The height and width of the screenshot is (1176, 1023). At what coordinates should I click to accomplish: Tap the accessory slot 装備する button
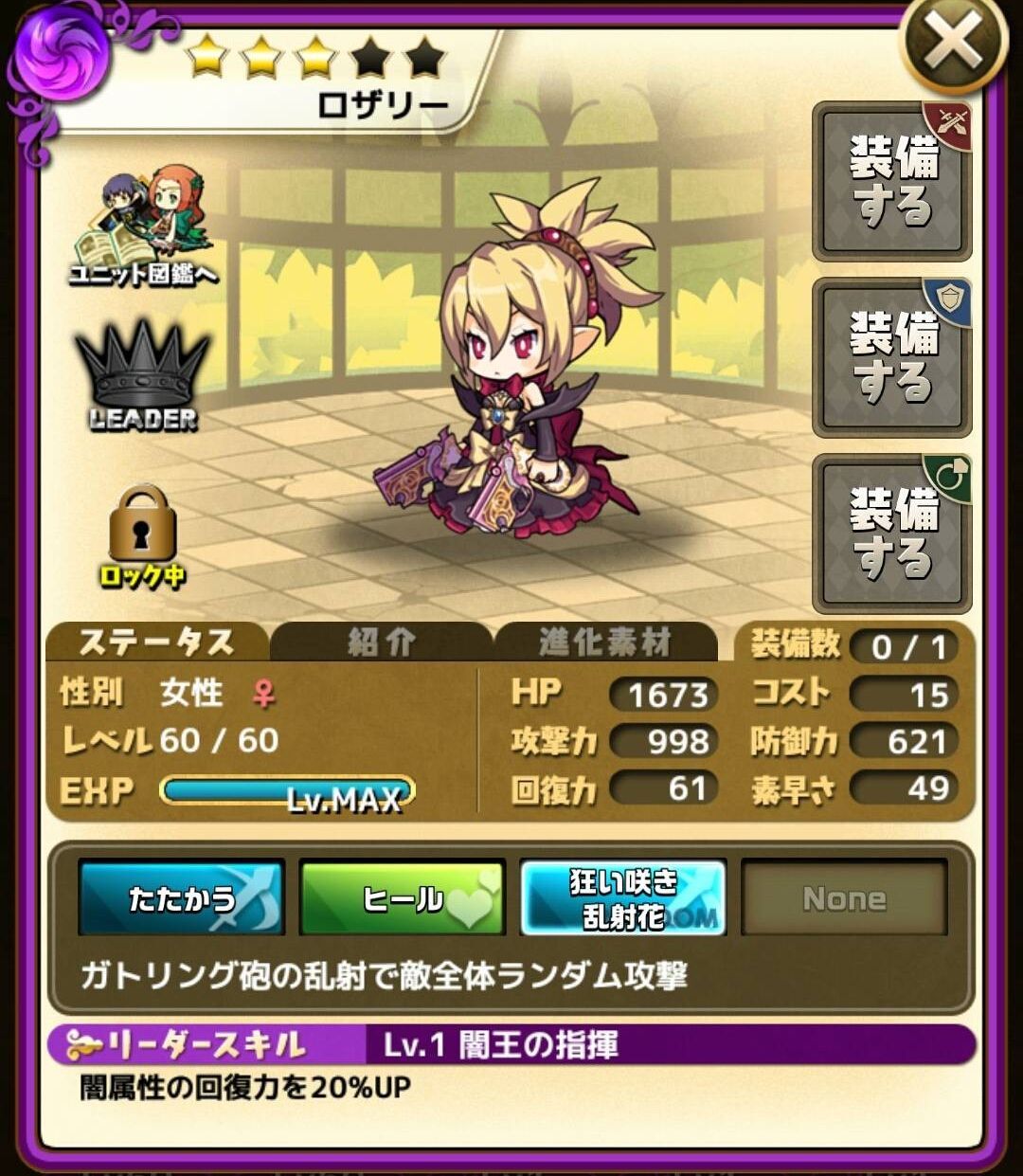click(892, 534)
